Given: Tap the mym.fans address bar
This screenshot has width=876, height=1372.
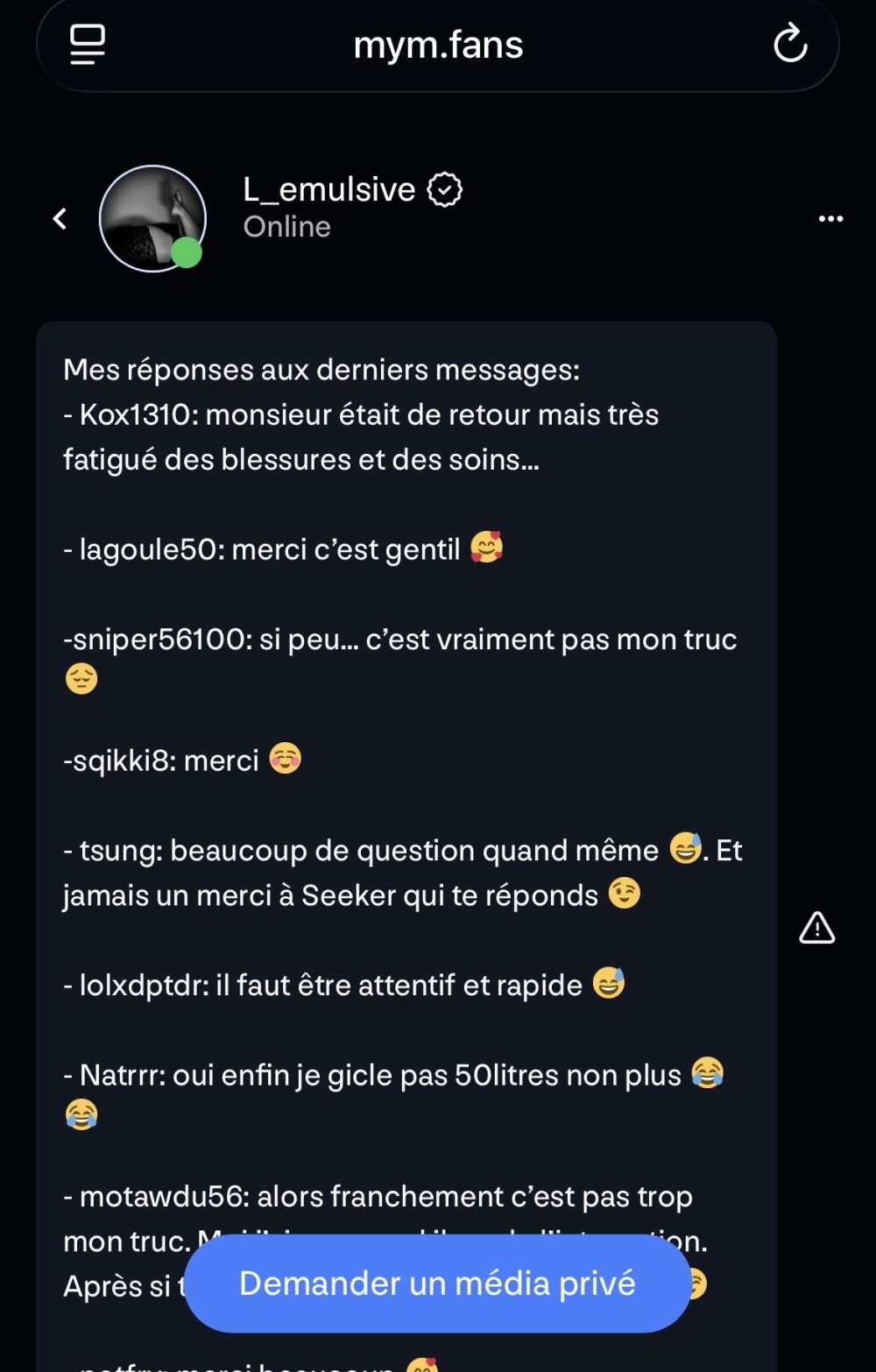Looking at the screenshot, I should coord(438,46).
